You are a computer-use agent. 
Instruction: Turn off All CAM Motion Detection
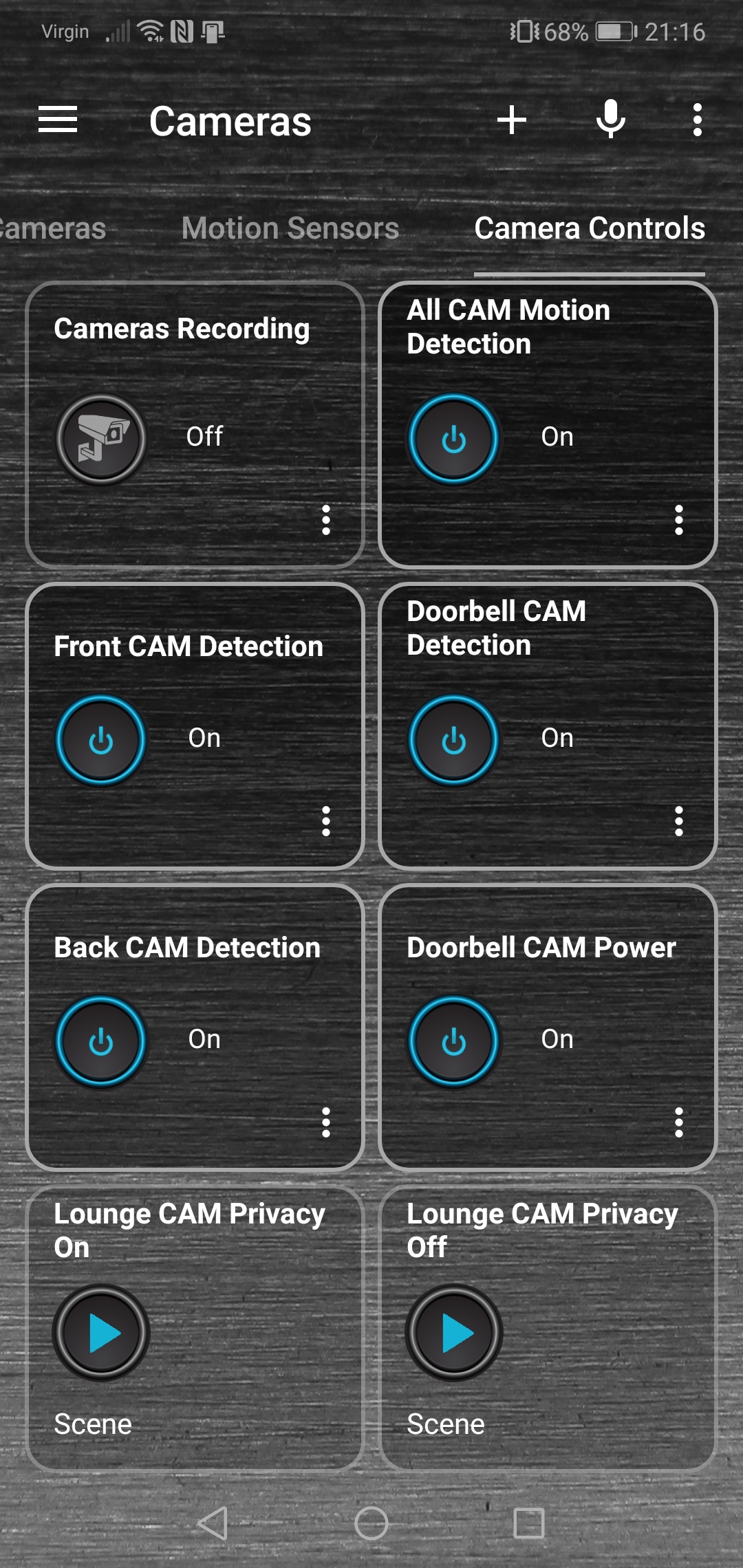(x=453, y=438)
